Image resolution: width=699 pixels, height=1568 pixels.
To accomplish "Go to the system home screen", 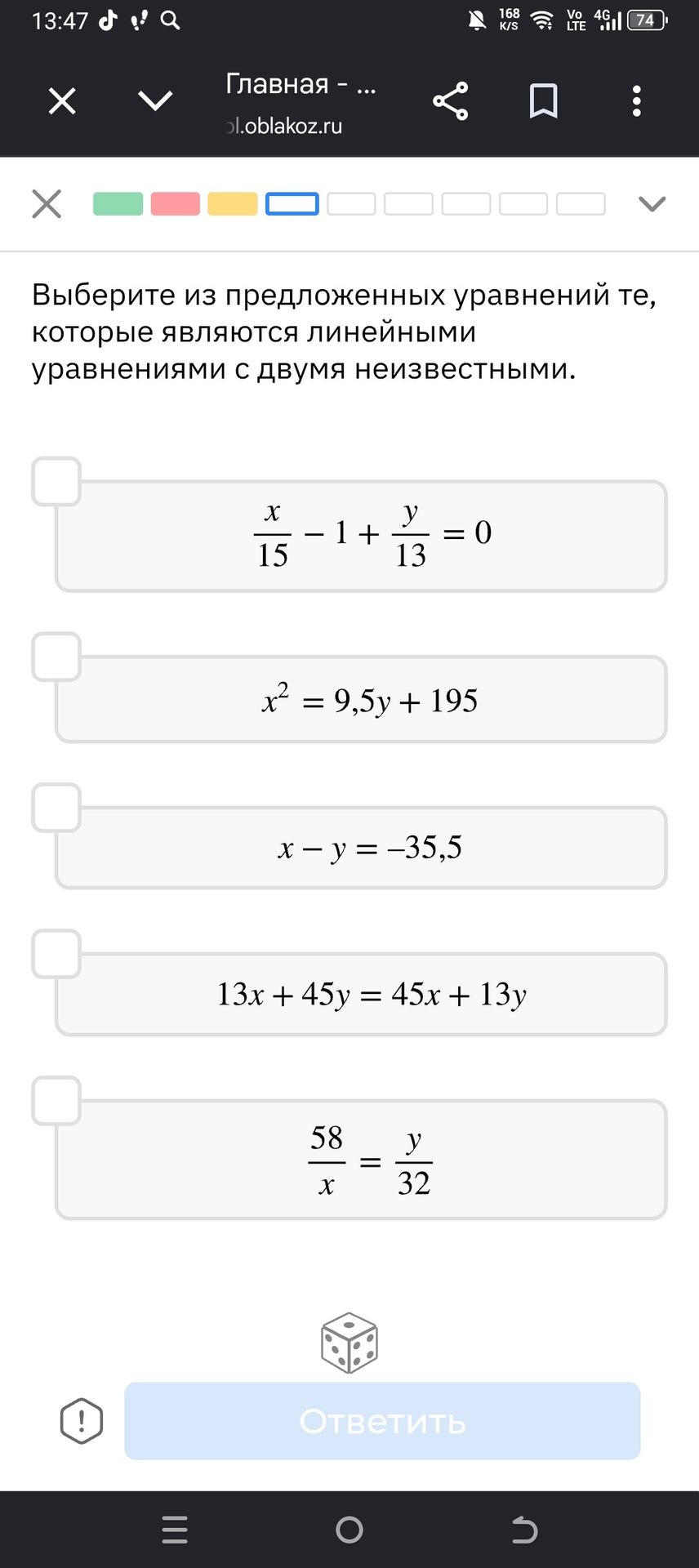I will 349,1530.
